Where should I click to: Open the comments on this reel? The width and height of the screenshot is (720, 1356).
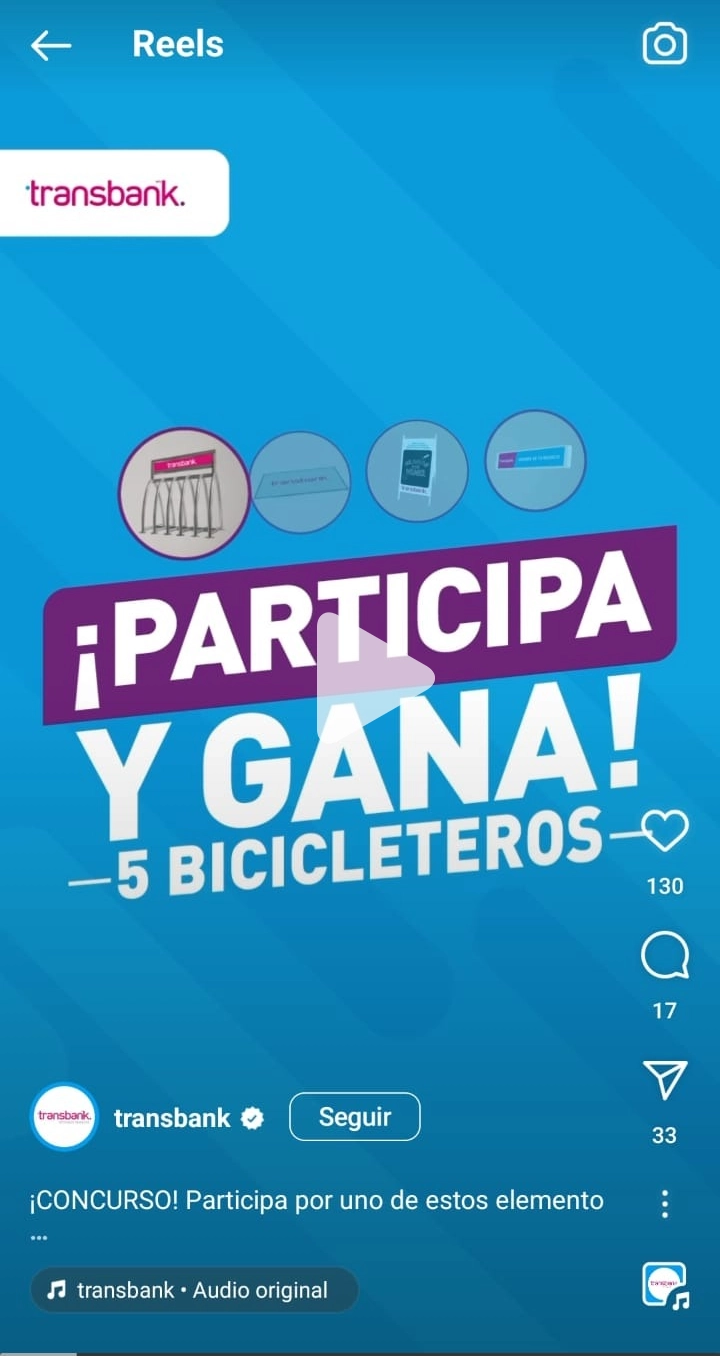click(665, 957)
